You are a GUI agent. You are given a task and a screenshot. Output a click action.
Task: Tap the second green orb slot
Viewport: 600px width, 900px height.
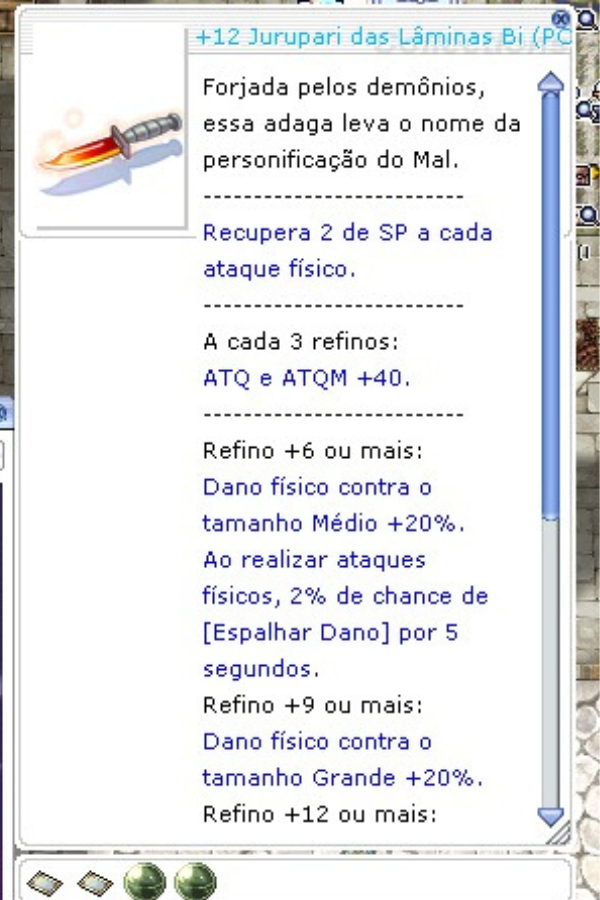click(x=194, y=883)
